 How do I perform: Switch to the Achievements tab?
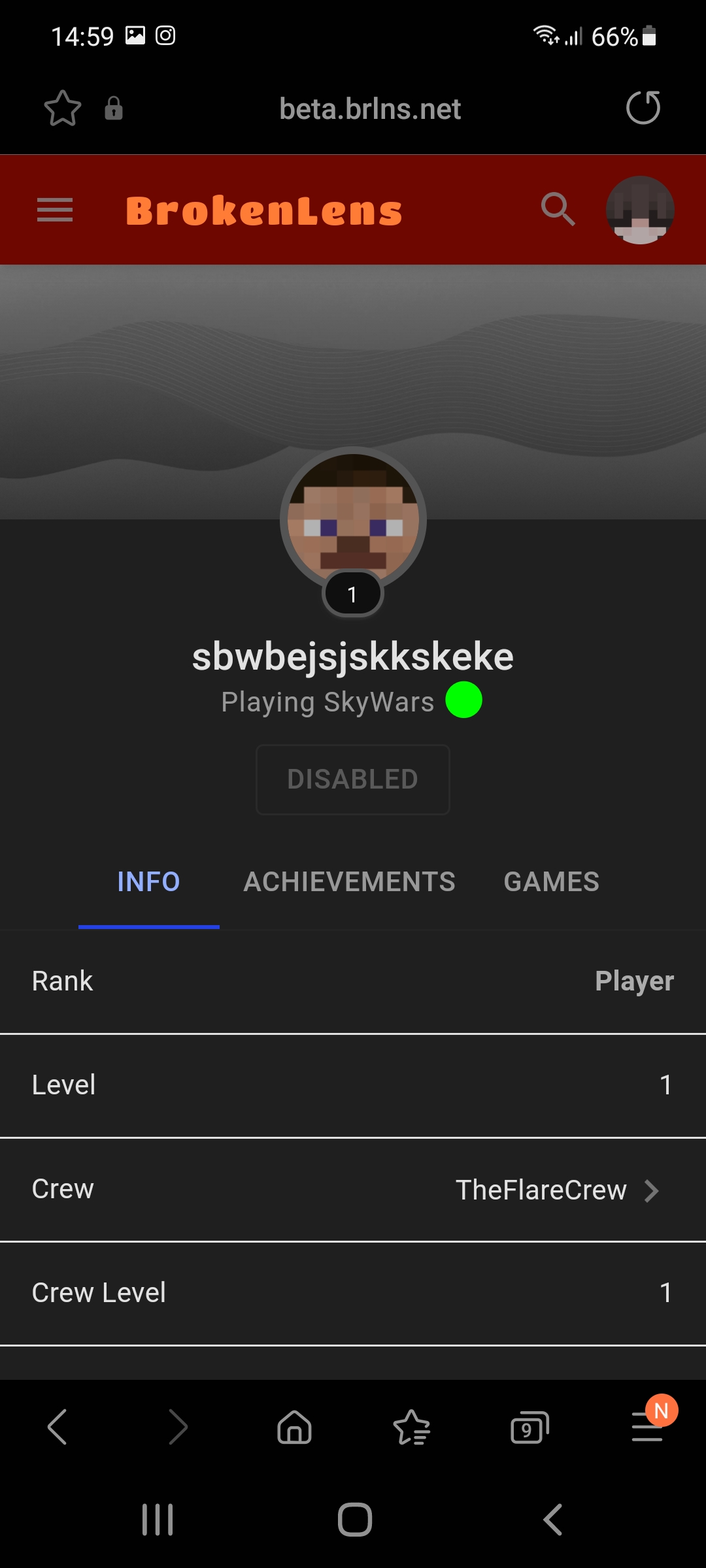[349, 882]
